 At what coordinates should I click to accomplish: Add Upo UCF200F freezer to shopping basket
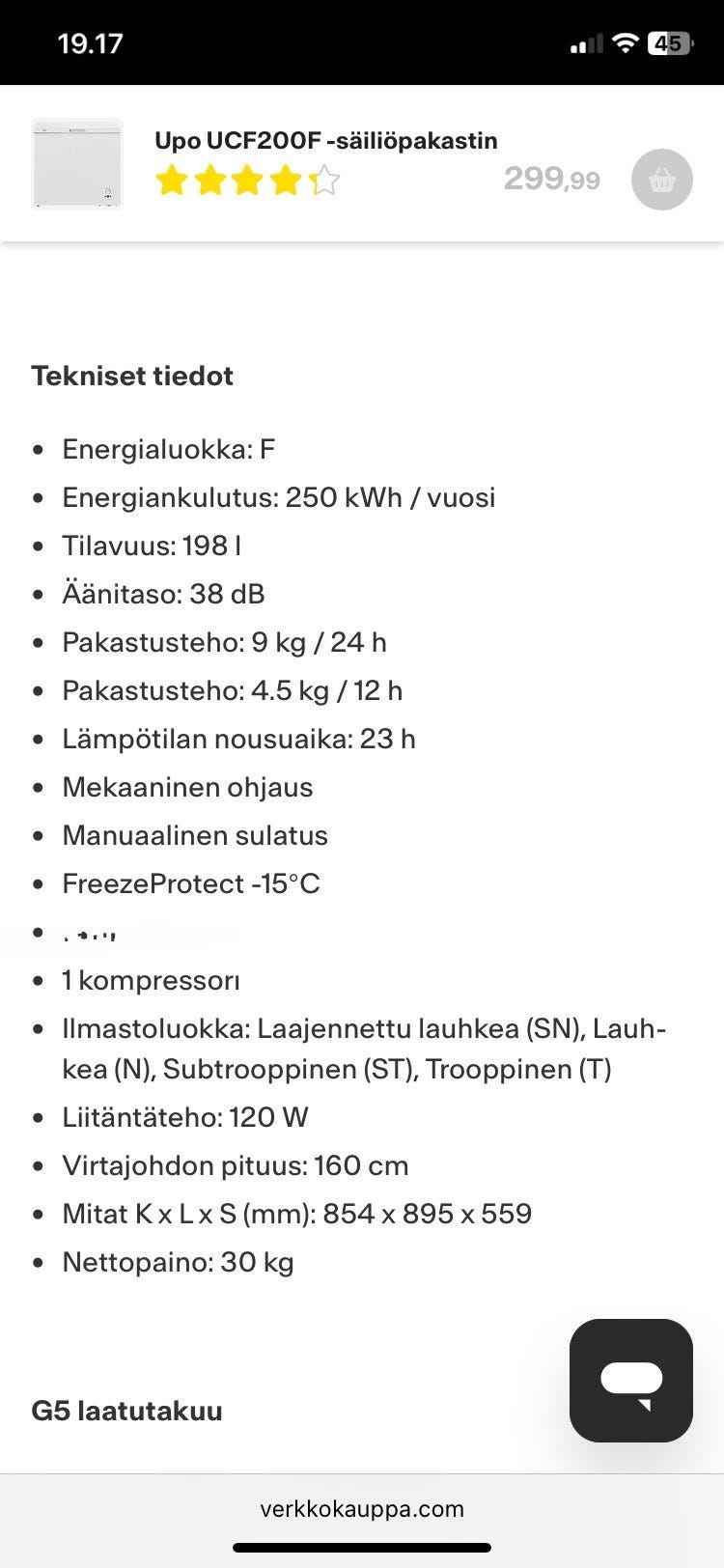(661, 180)
